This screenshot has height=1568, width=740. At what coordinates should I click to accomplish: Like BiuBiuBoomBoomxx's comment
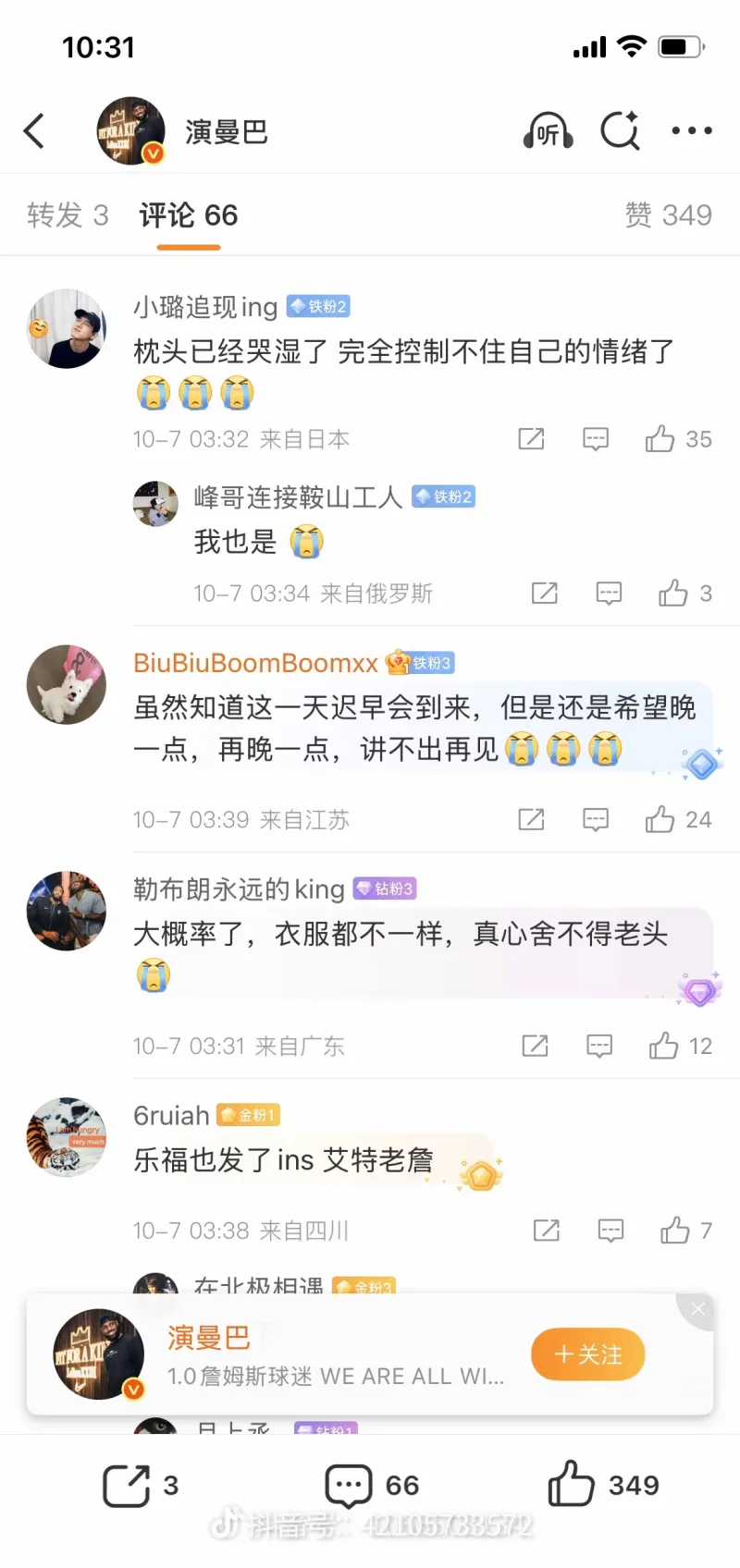(x=660, y=820)
